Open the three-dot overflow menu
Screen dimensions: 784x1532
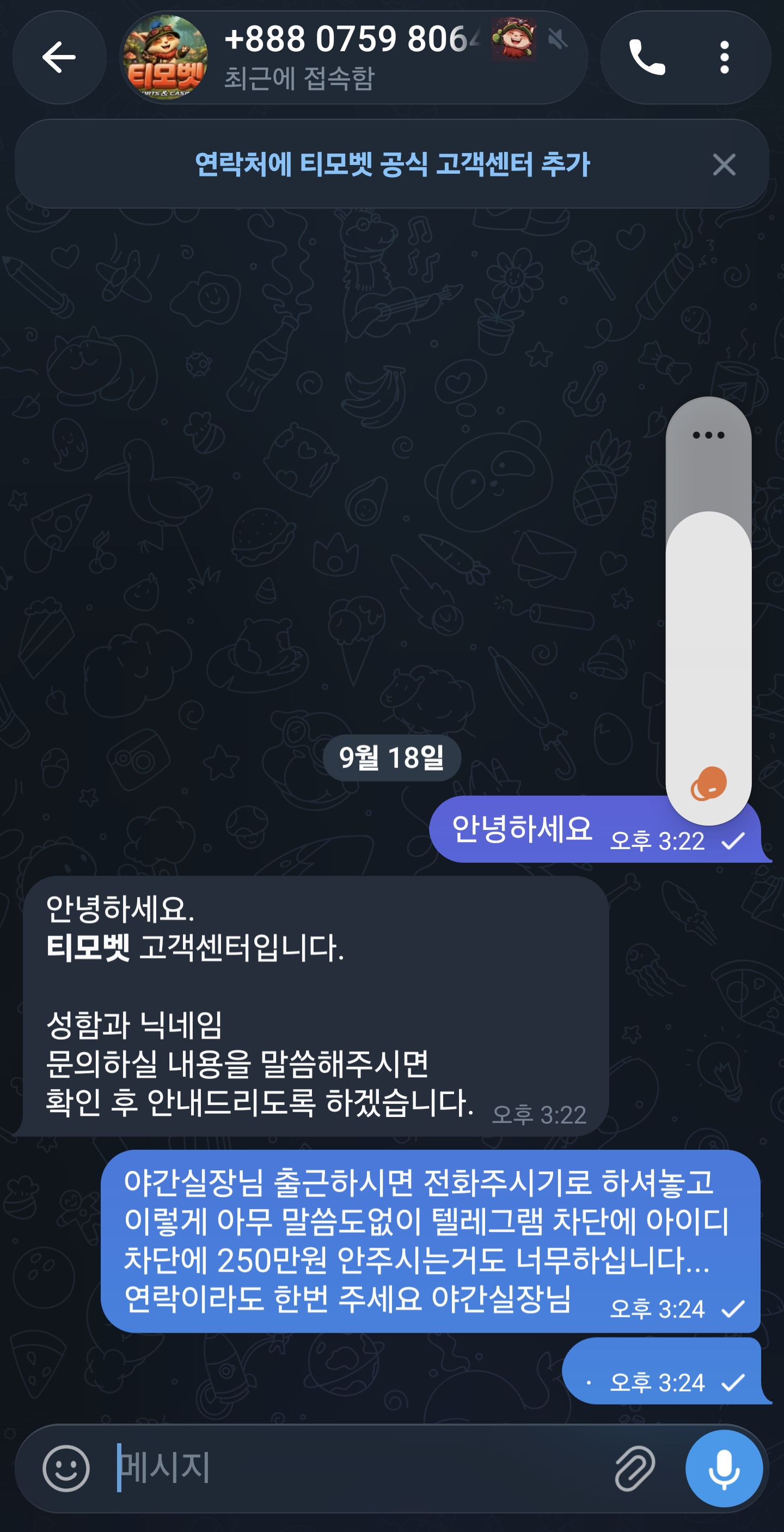coord(724,57)
